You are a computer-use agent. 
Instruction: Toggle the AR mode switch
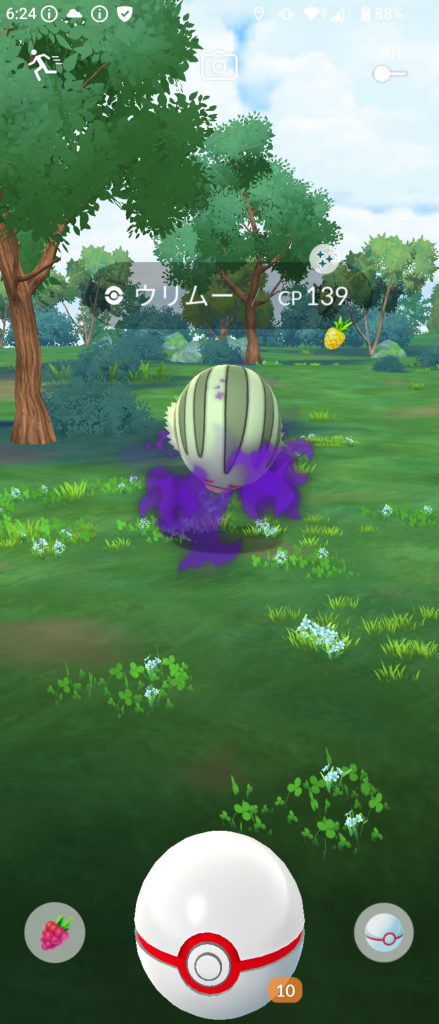coord(390,74)
